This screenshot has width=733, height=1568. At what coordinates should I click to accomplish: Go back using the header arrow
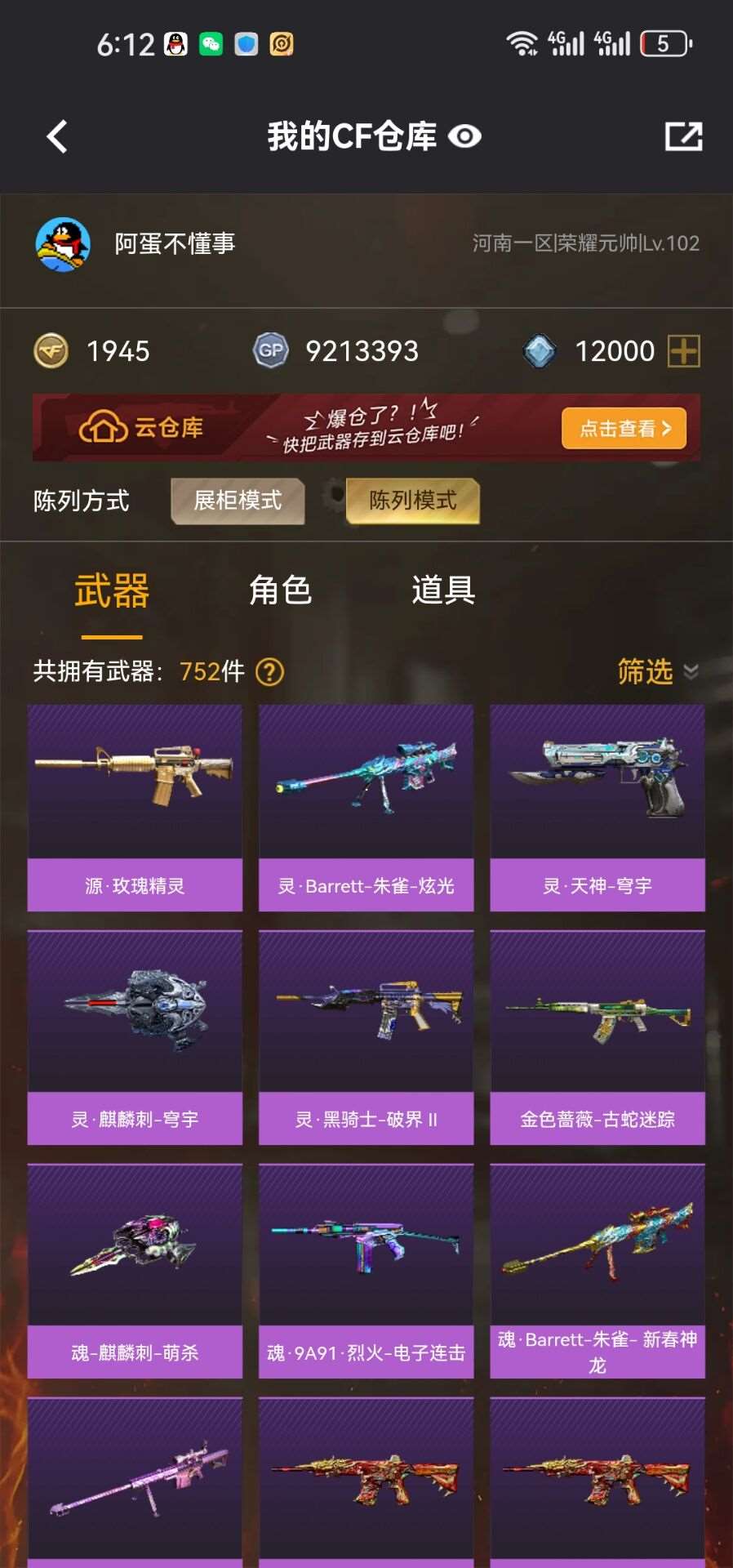coord(57,136)
